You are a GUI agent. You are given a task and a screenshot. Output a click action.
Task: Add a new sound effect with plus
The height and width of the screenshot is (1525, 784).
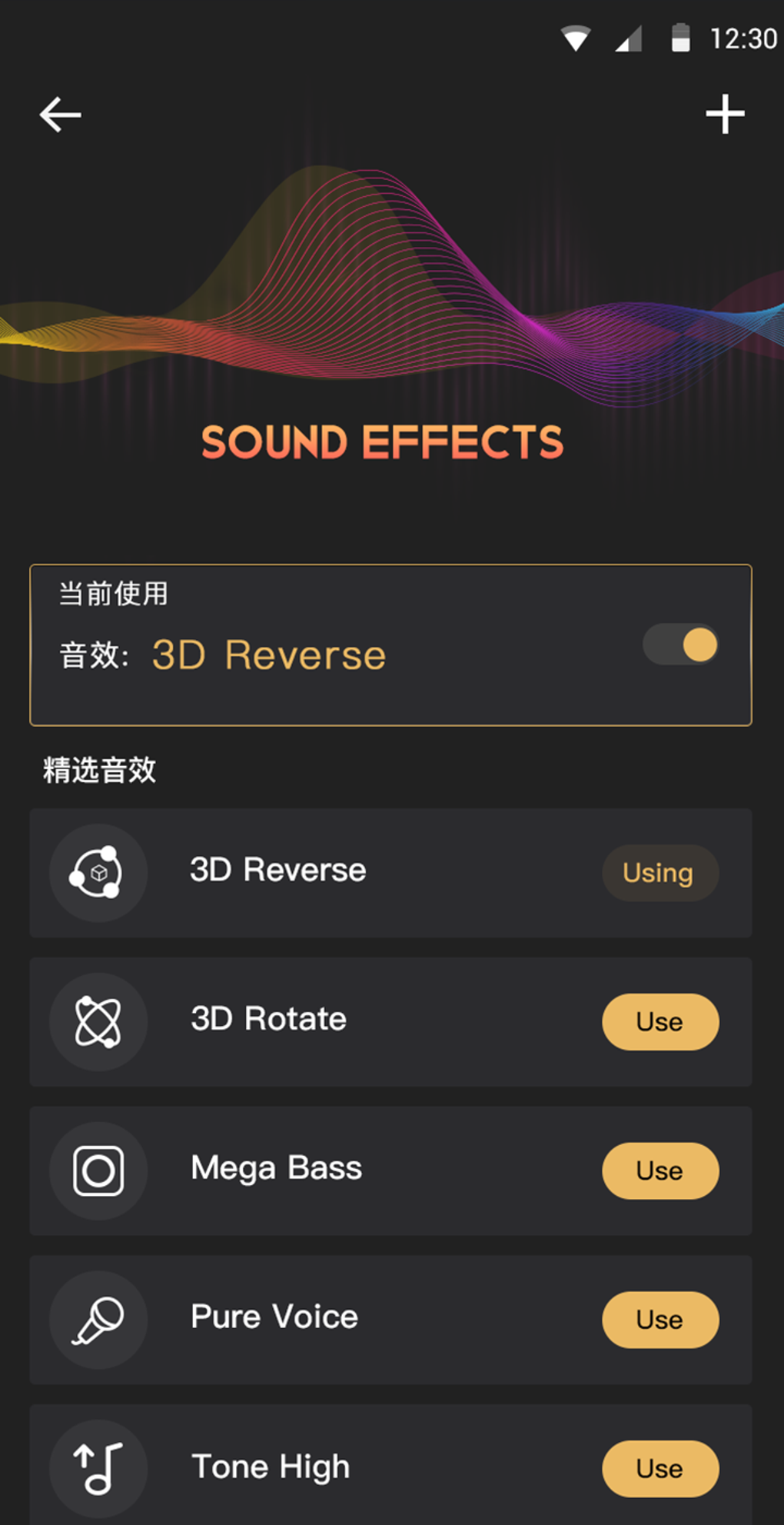[725, 115]
